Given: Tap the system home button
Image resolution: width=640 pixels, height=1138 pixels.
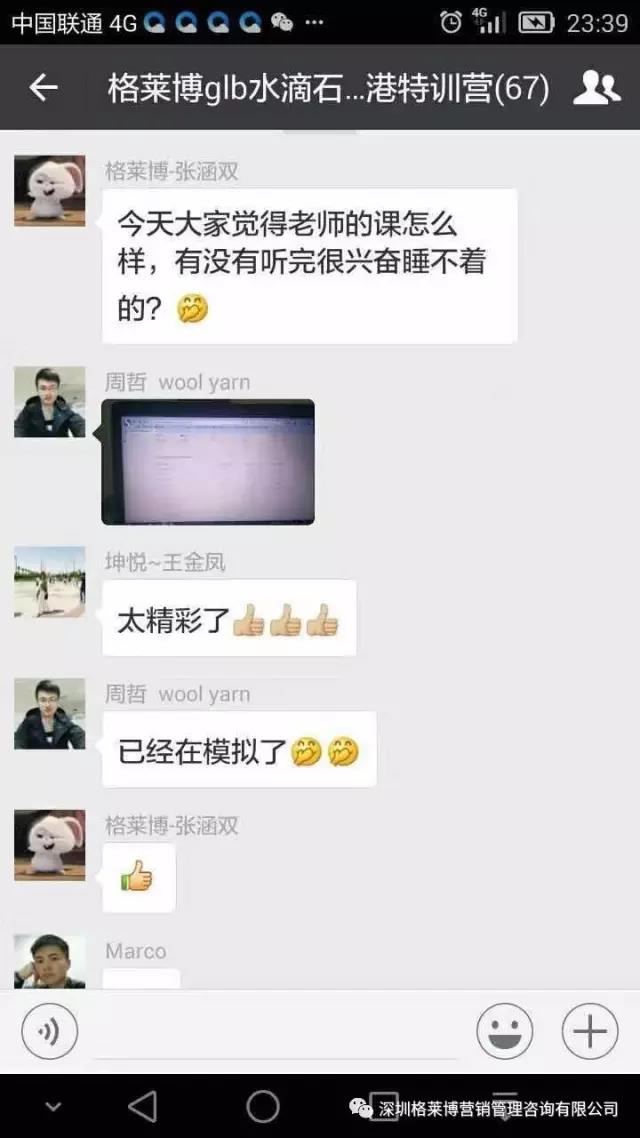Looking at the screenshot, I should (x=263, y=1106).
